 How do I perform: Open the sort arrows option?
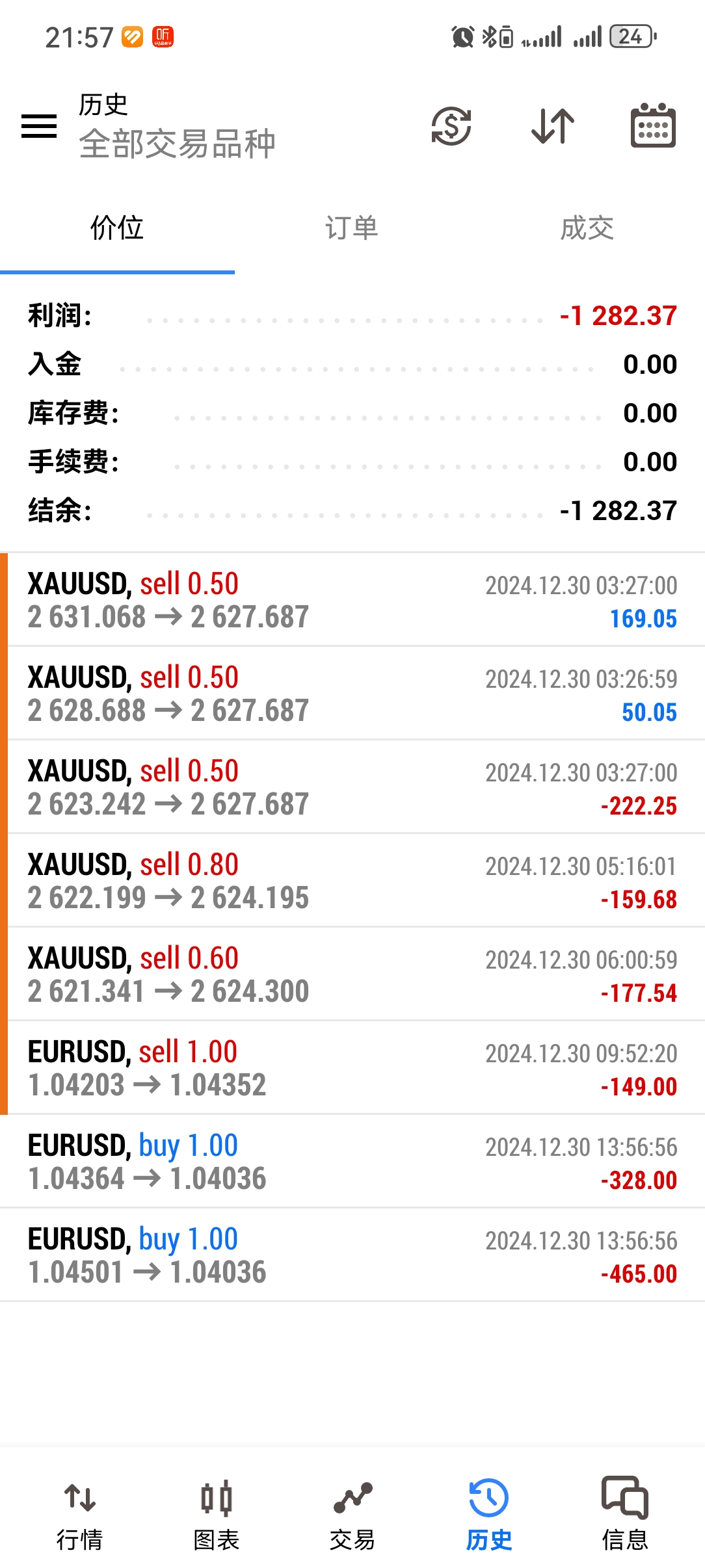point(553,126)
